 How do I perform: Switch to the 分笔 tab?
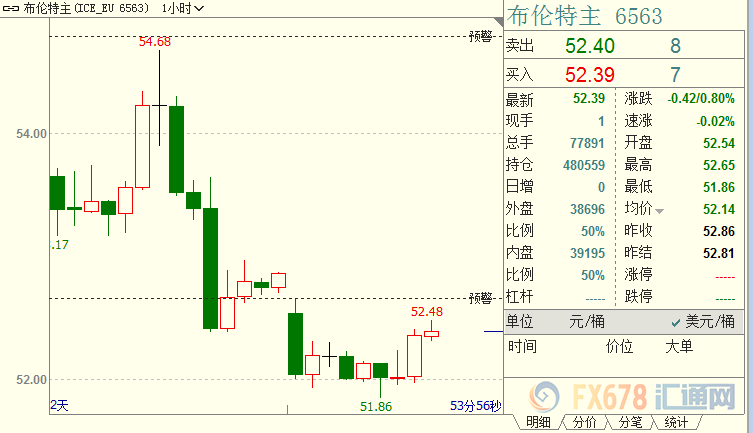click(631, 423)
